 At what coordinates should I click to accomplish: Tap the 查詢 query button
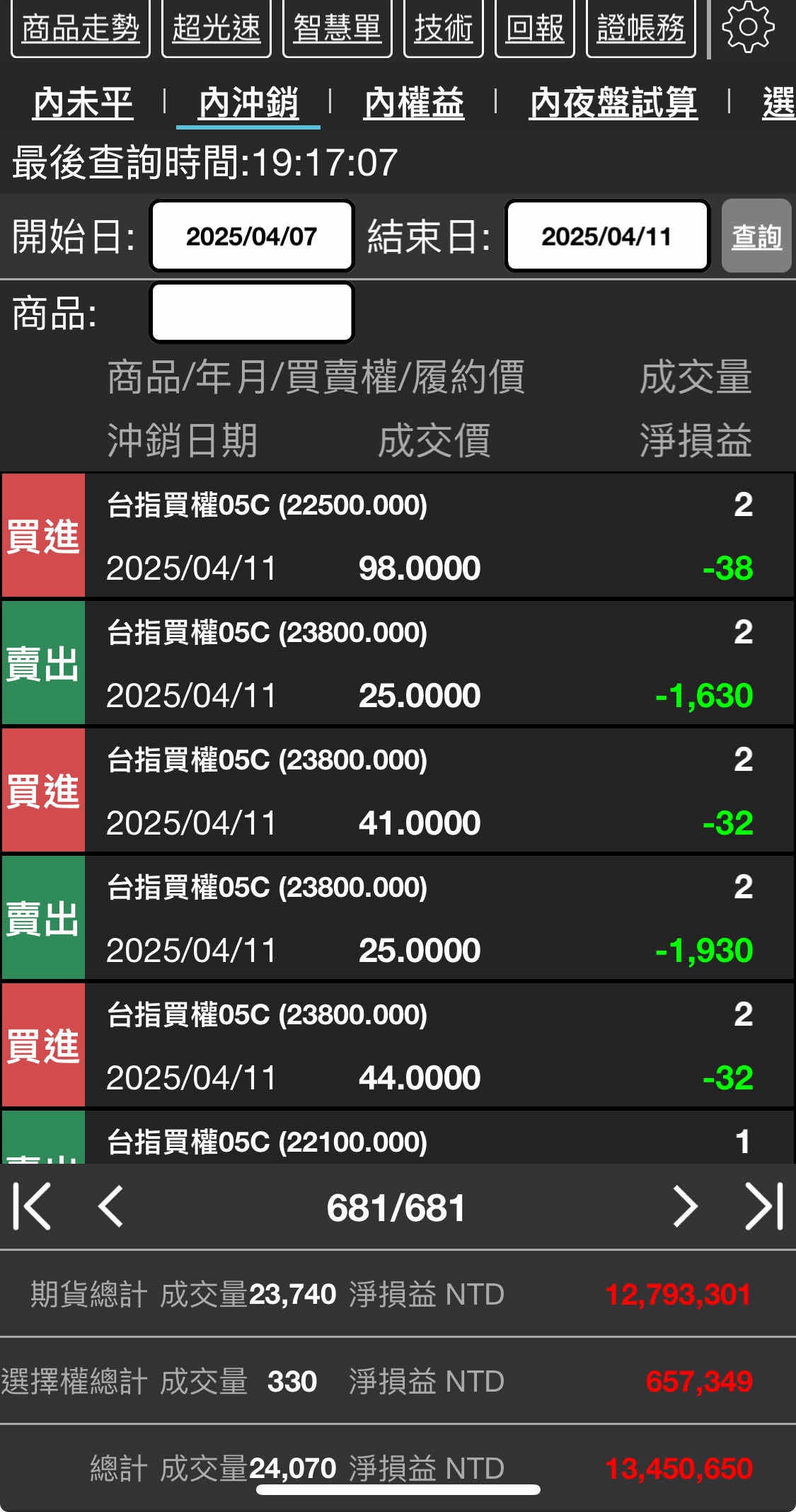click(x=756, y=236)
